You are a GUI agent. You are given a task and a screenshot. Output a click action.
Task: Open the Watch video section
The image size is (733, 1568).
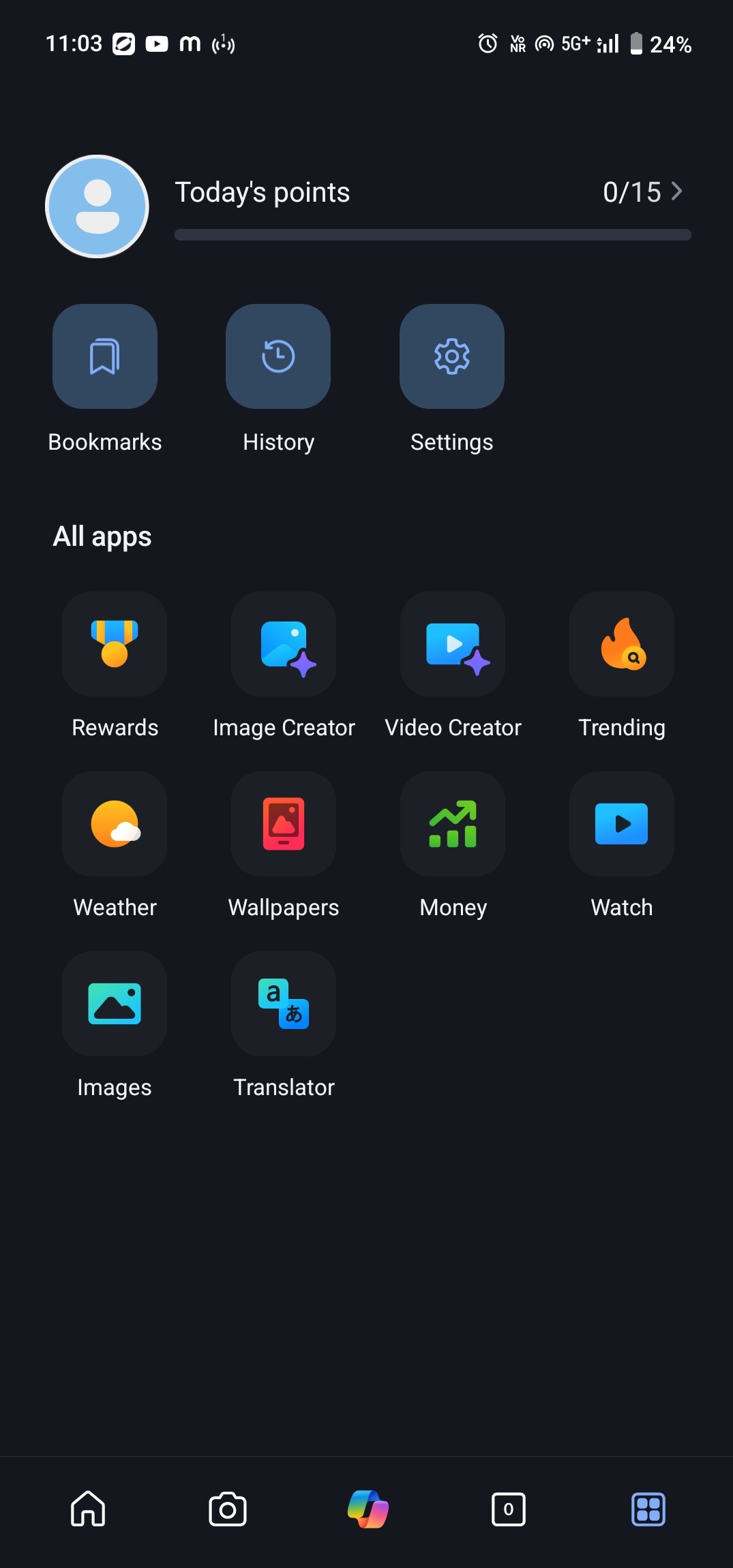click(x=620, y=824)
